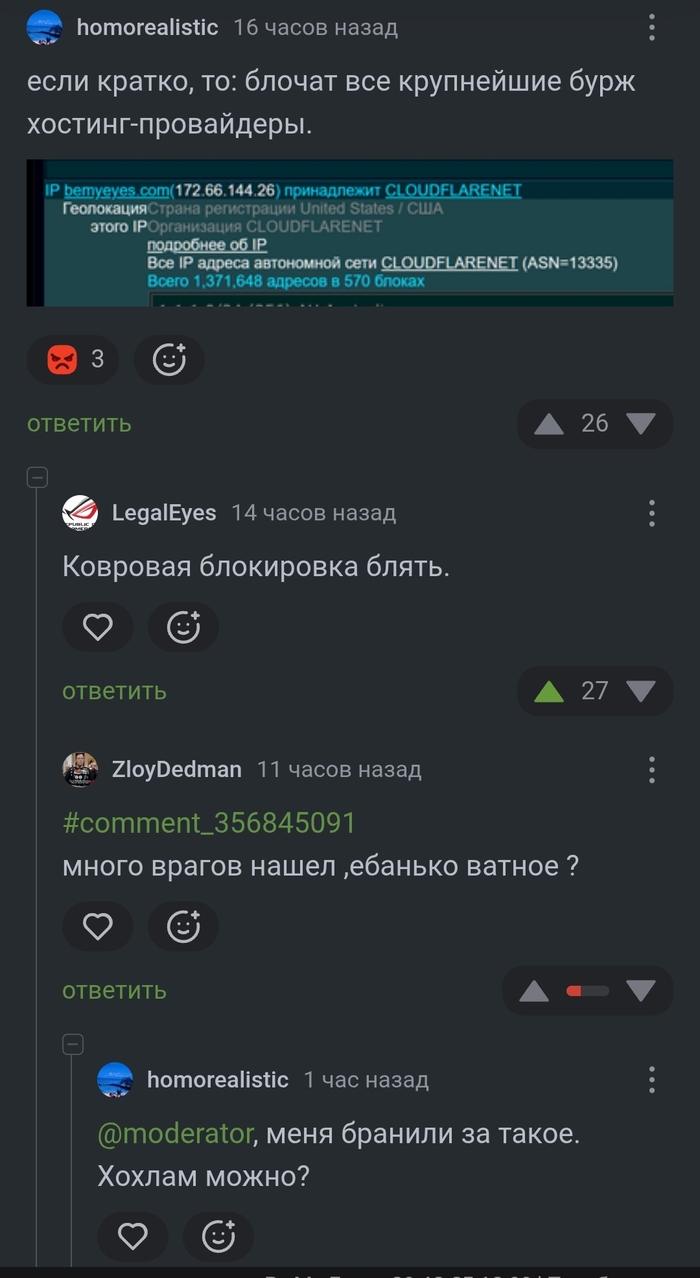Open the Cloudflare IP screenshot image
The width and height of the screenshot is (700, 1278).
tap(349, 232)
